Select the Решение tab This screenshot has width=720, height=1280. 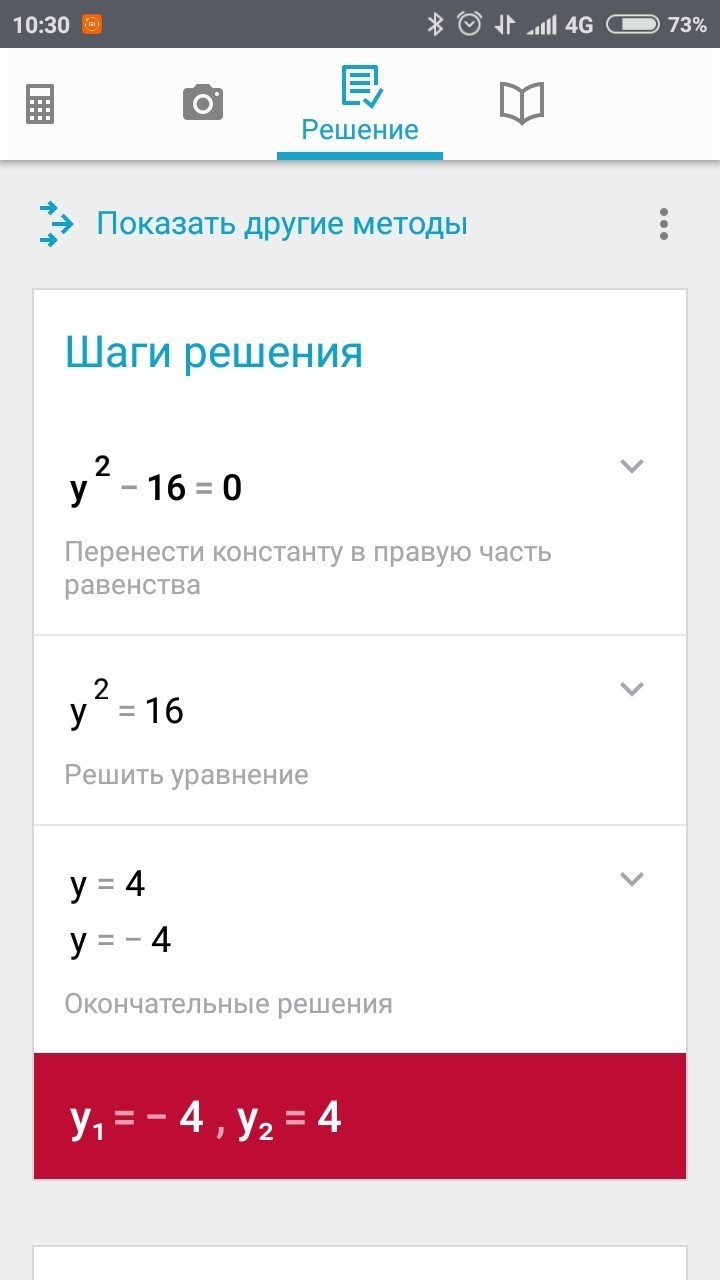360,106
